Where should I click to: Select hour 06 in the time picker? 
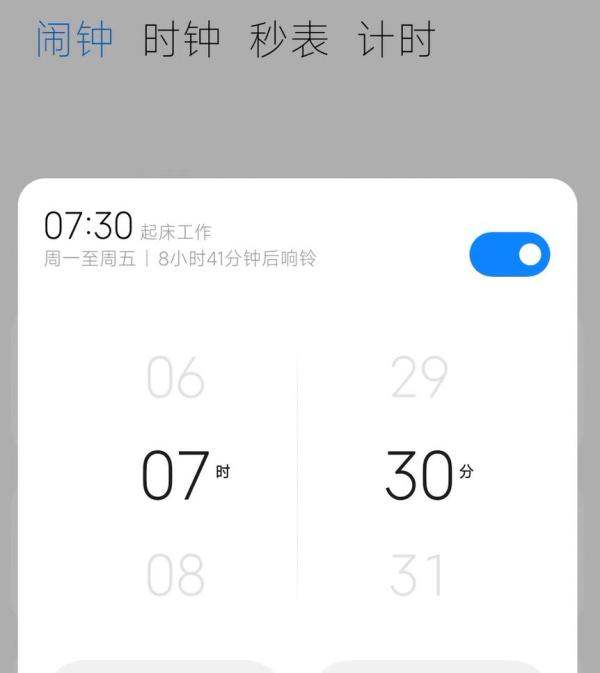point(175,378)
